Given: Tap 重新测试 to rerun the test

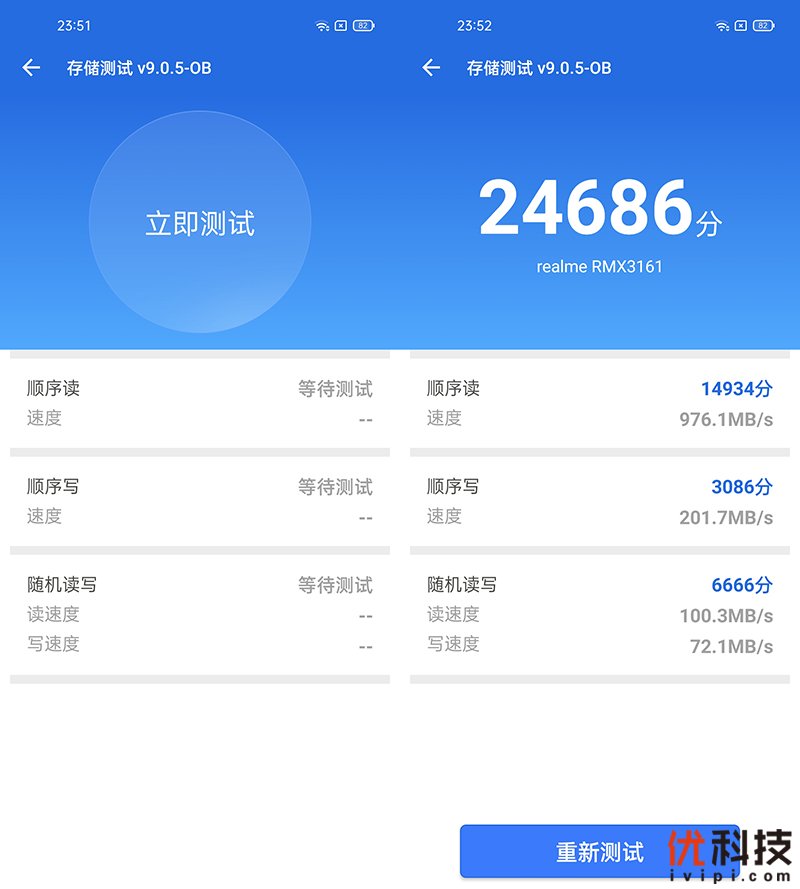Looking at the screenshot, I should point(598,852).
